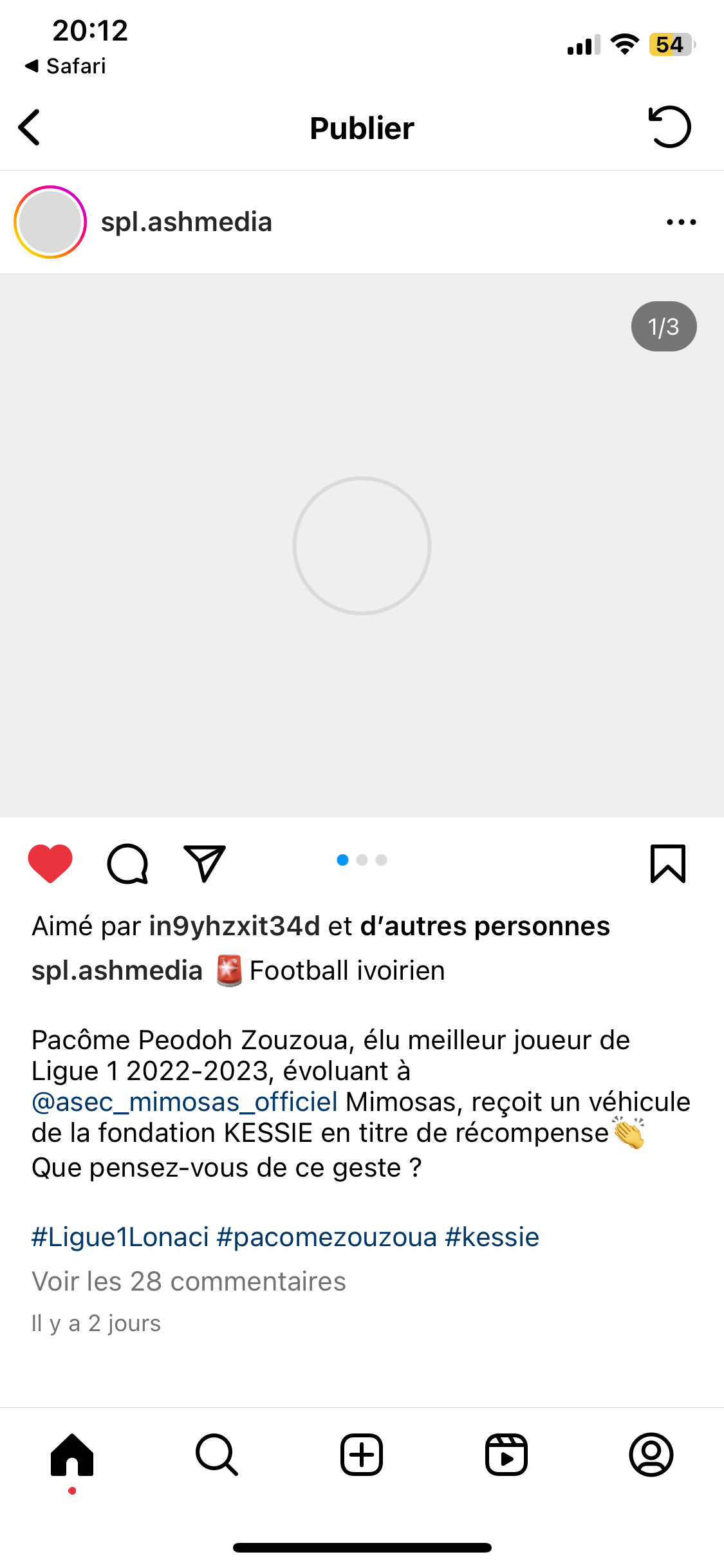Unlike the post with the red heart
This screenshot has width=724, height=1568.
[x=50, y=863]
